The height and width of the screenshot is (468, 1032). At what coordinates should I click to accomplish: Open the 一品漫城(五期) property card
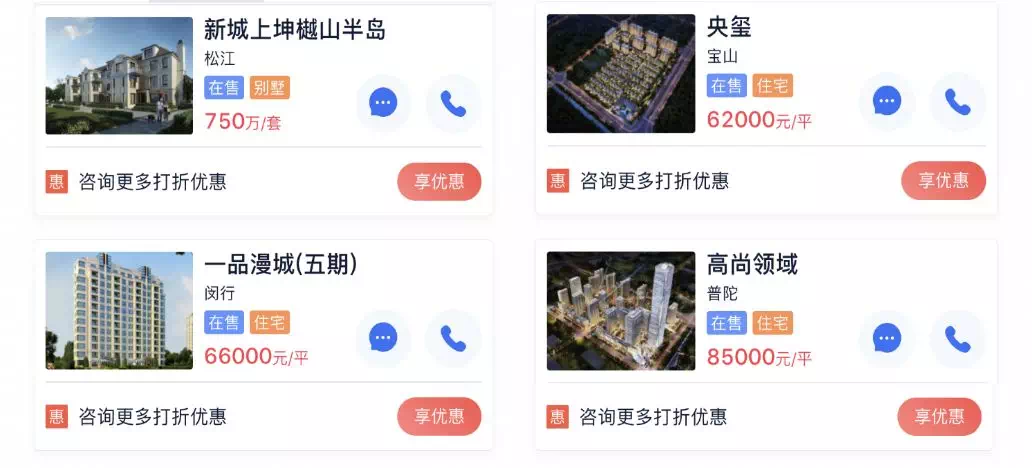pyautogui.click(x=280, y=265)
